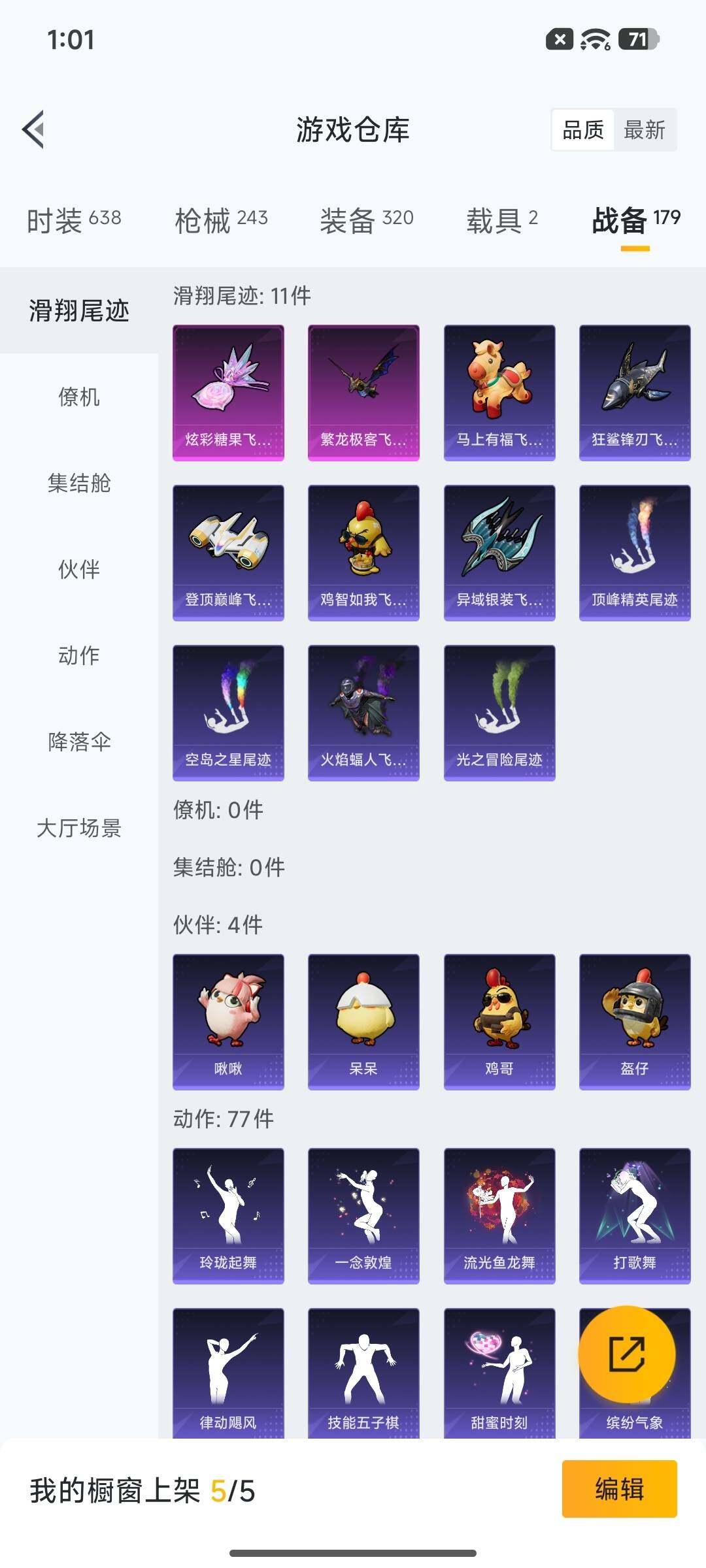Open the 狂鲨锋刃 glide trail item
Viewport: 706px width, 1568px height.
[635, 391]
